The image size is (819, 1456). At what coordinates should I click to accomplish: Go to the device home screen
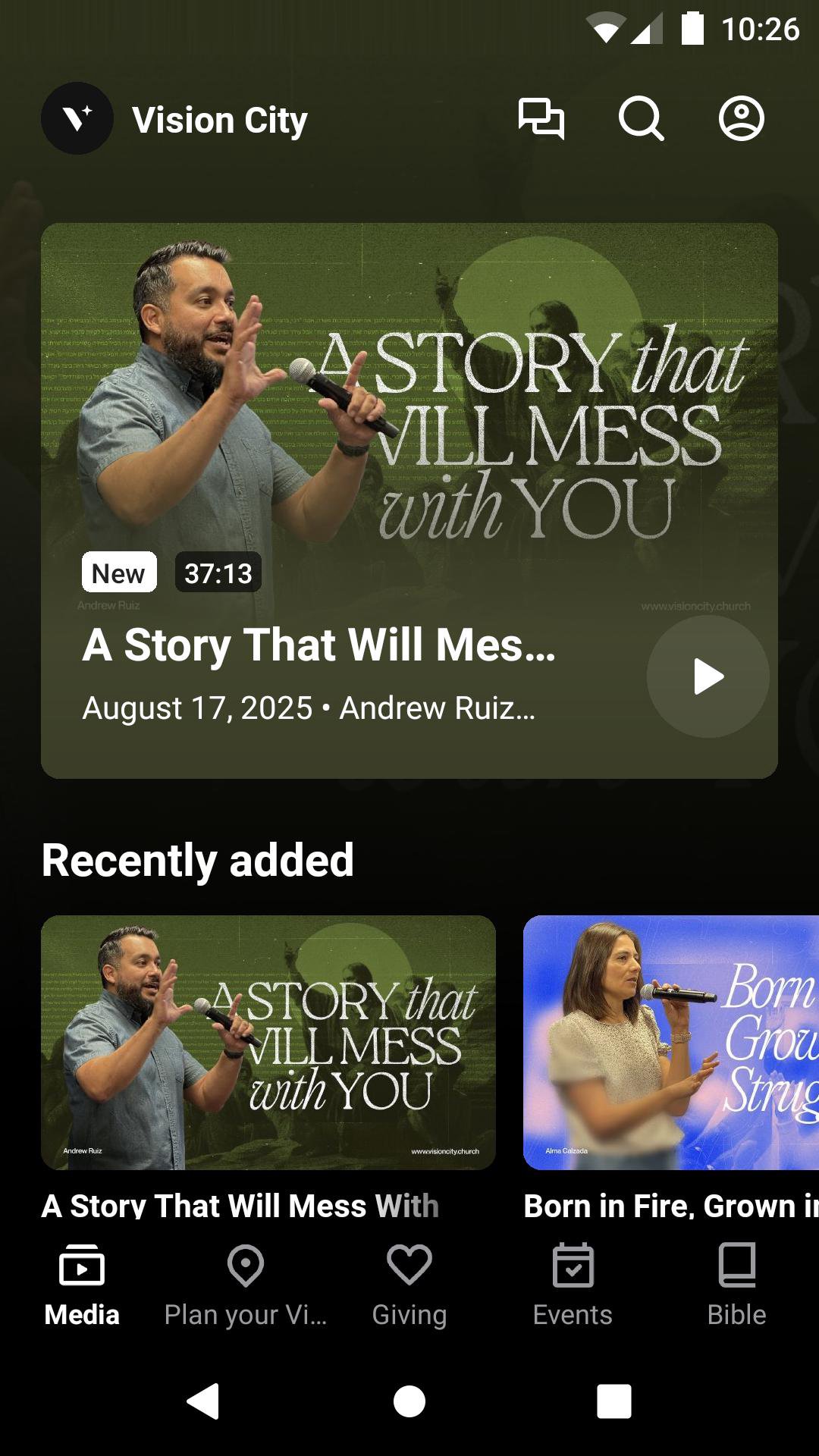(409, 1401)
